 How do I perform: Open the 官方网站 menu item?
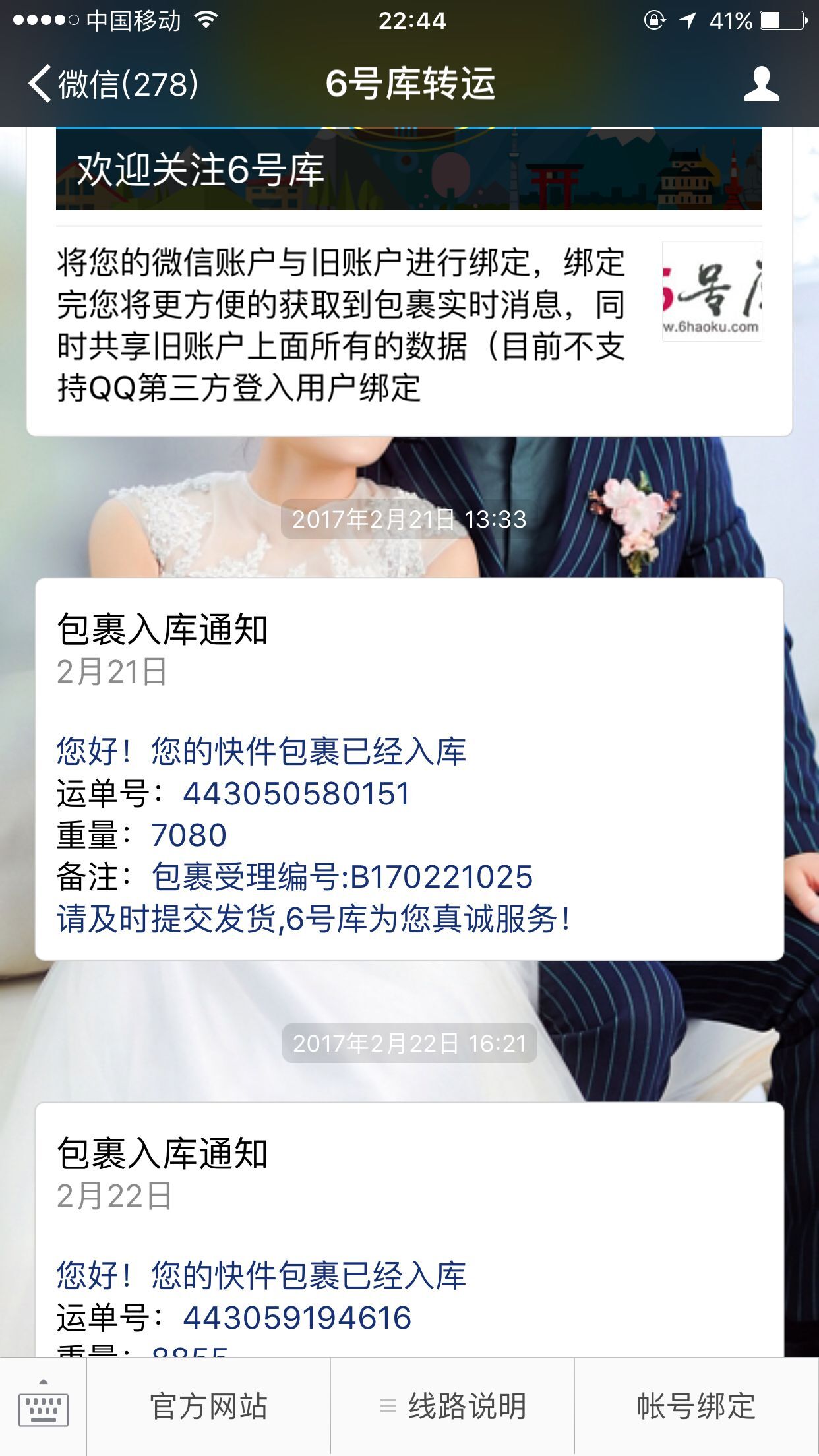tap(208, 1407)
